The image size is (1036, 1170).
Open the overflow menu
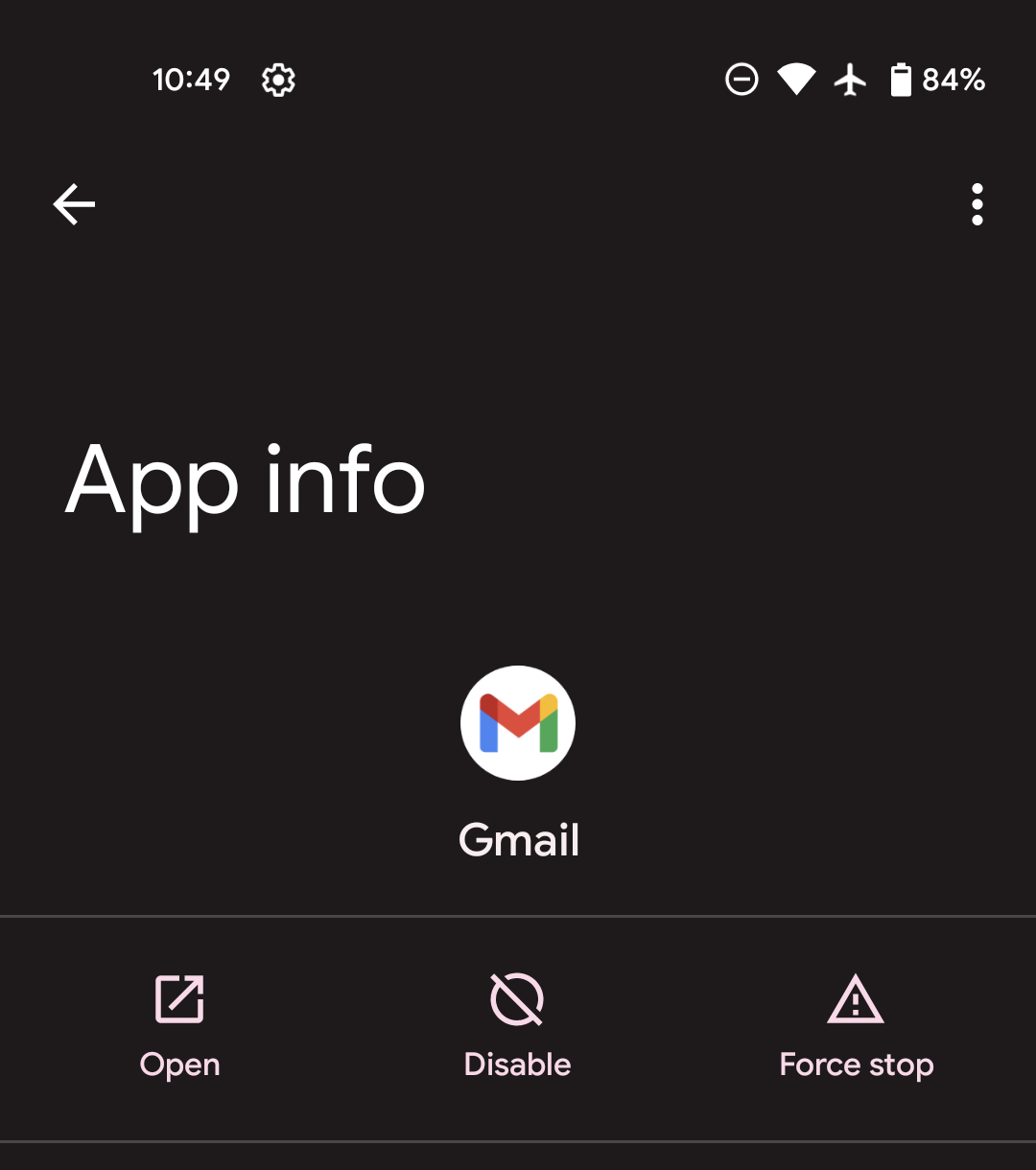coord(977,204)
